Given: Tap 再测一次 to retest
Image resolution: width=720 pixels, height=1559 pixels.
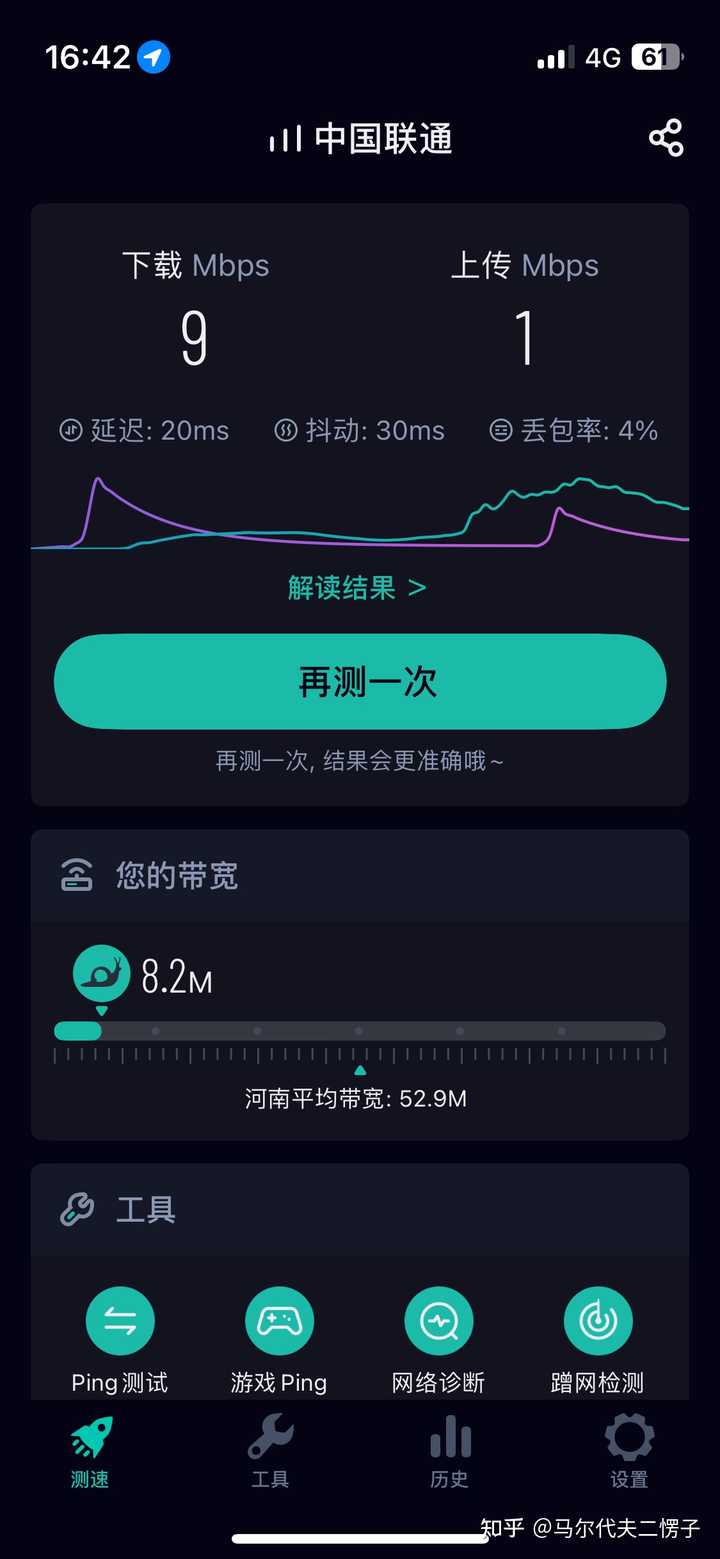Looking at the screenshot, I should (360, 681).
